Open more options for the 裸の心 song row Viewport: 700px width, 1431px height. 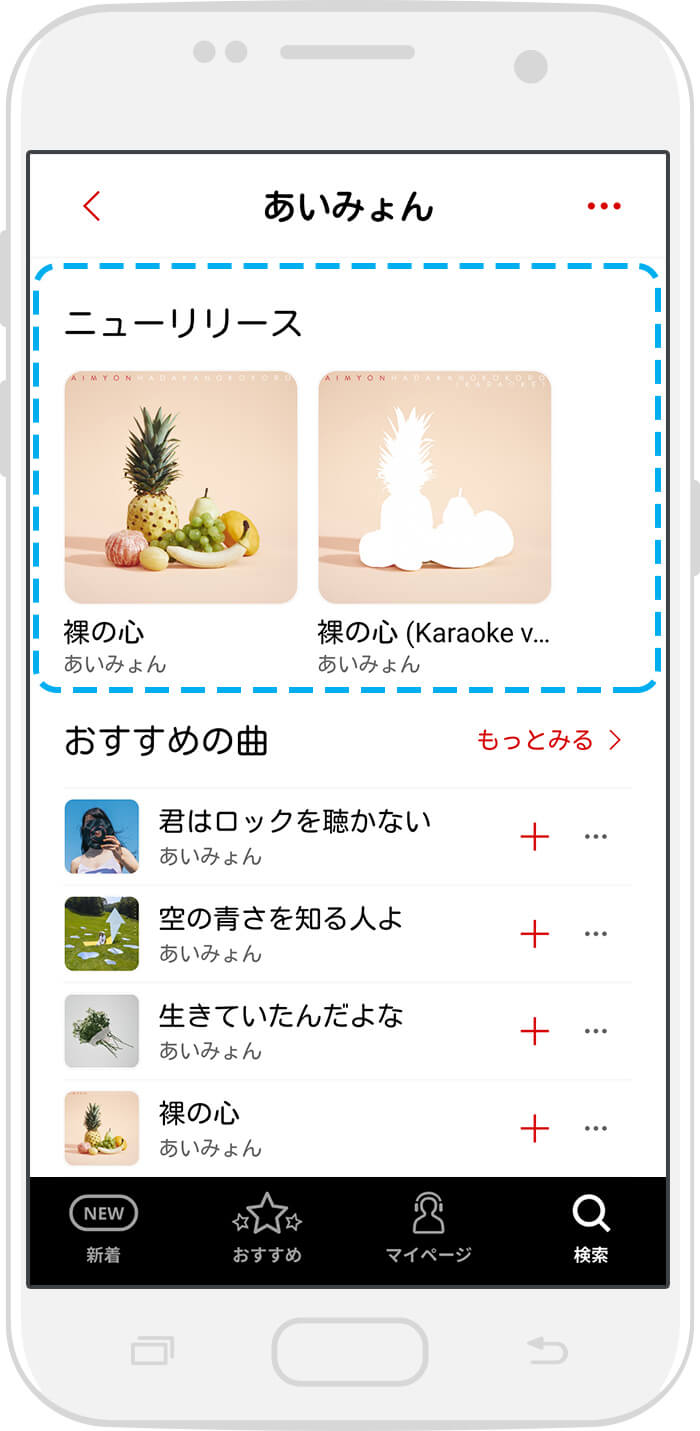596,1129
